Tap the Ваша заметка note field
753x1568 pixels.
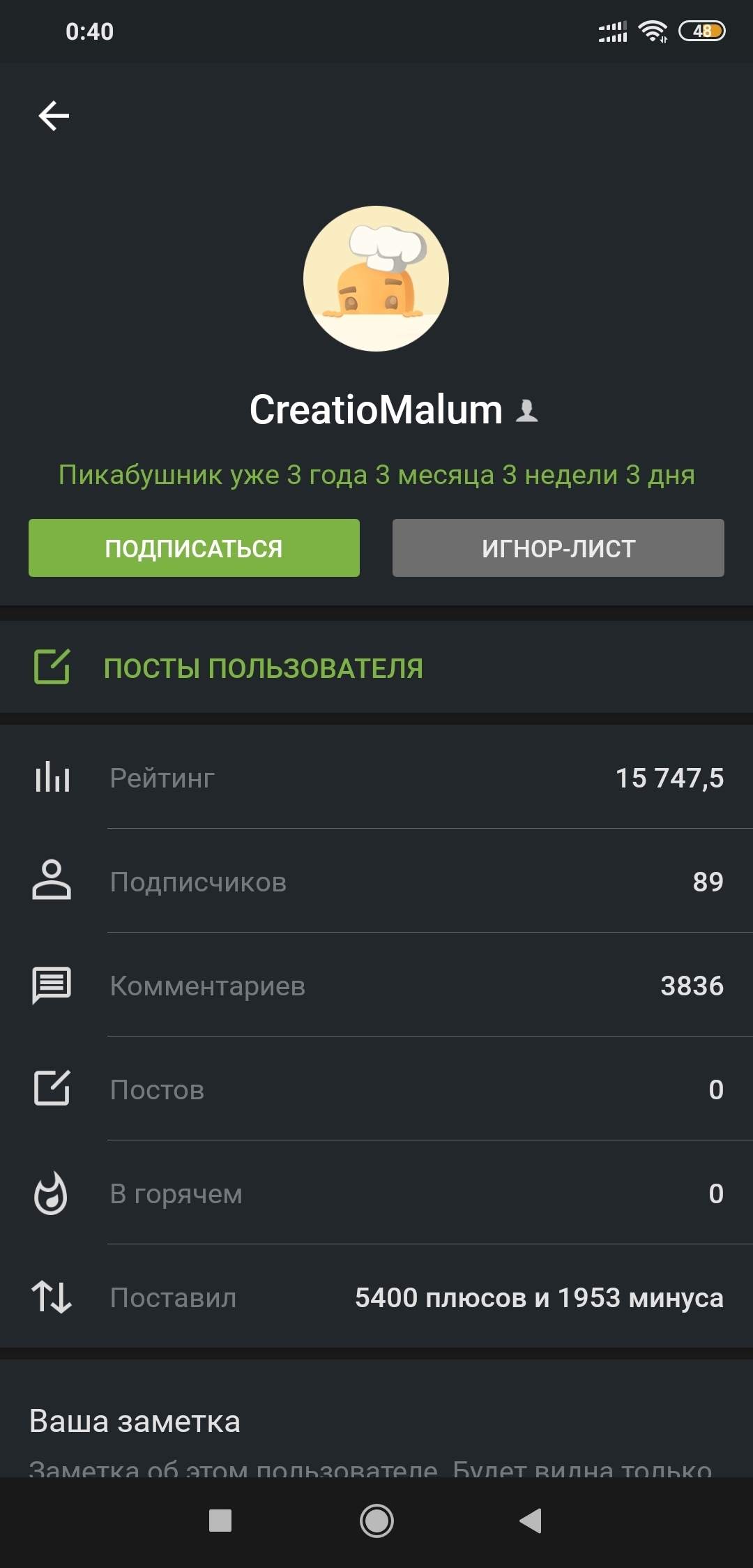coord(371,1468)
